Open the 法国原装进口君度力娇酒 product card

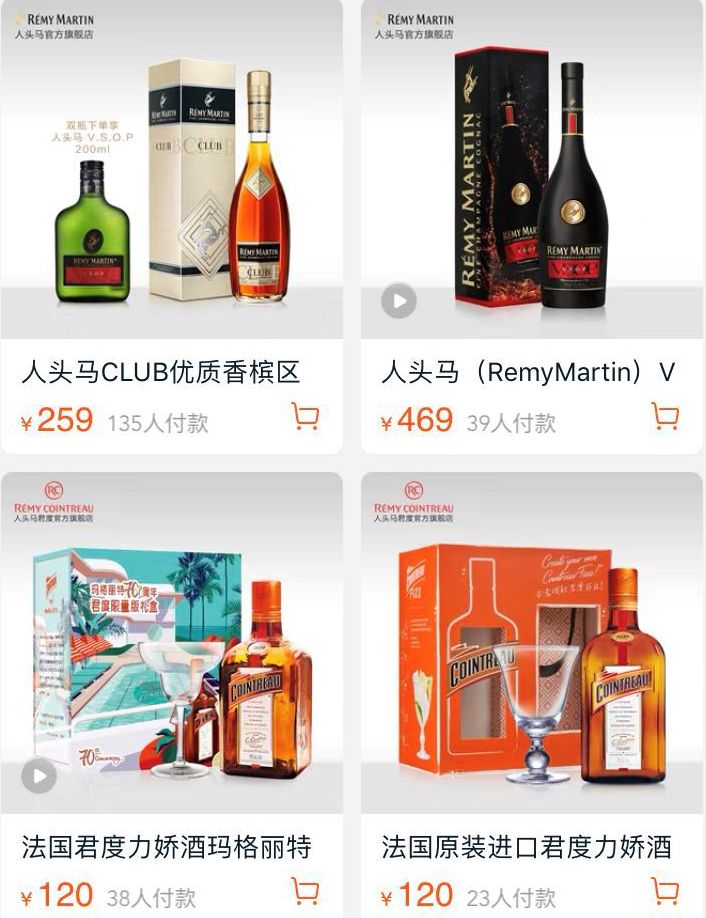[x=525, y=848]
